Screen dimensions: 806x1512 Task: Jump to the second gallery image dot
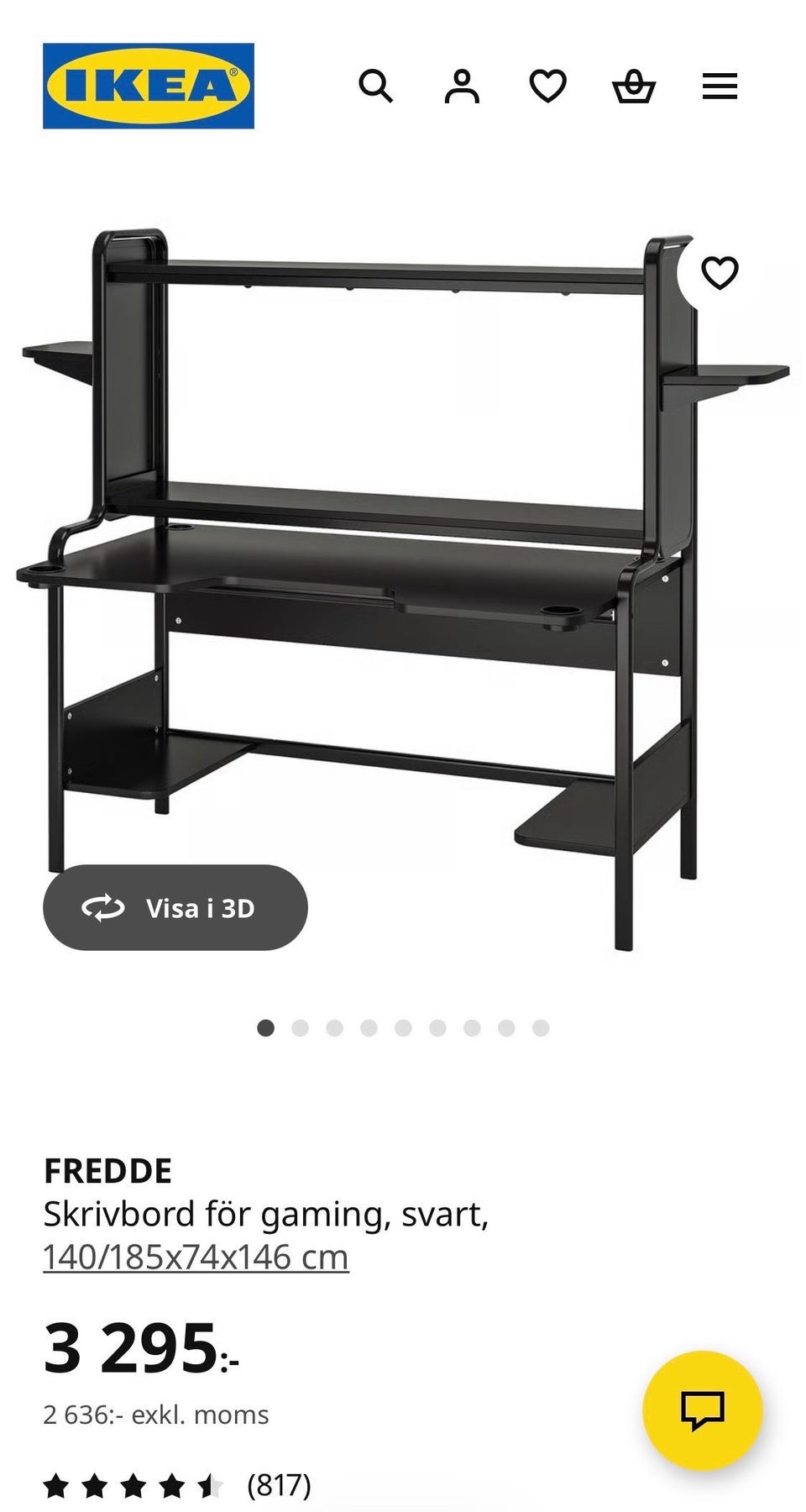[300, 1028]
